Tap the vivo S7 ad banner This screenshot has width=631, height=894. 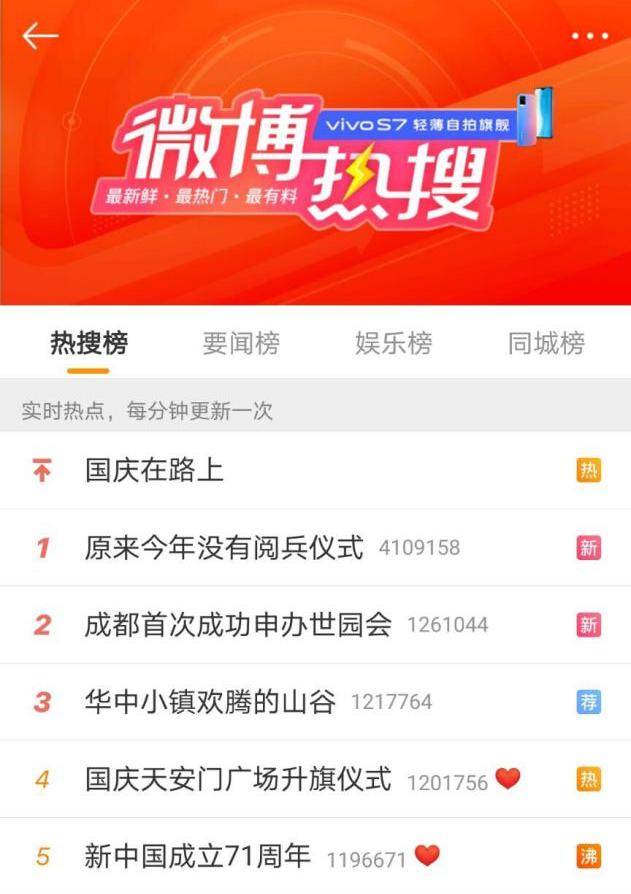tap(430, 125)
